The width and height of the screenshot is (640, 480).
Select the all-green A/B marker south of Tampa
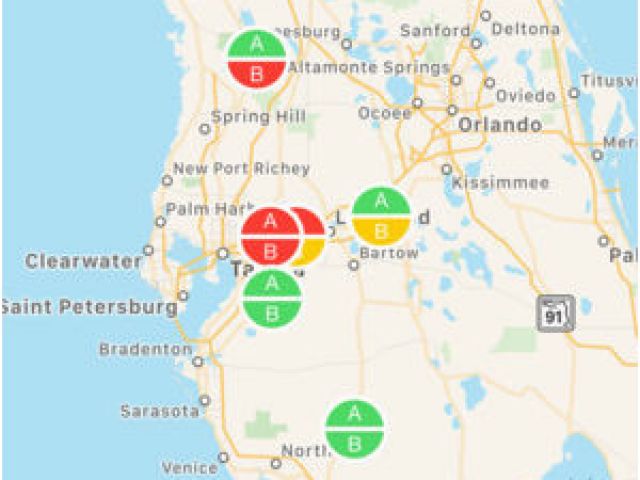coord(272,298)
